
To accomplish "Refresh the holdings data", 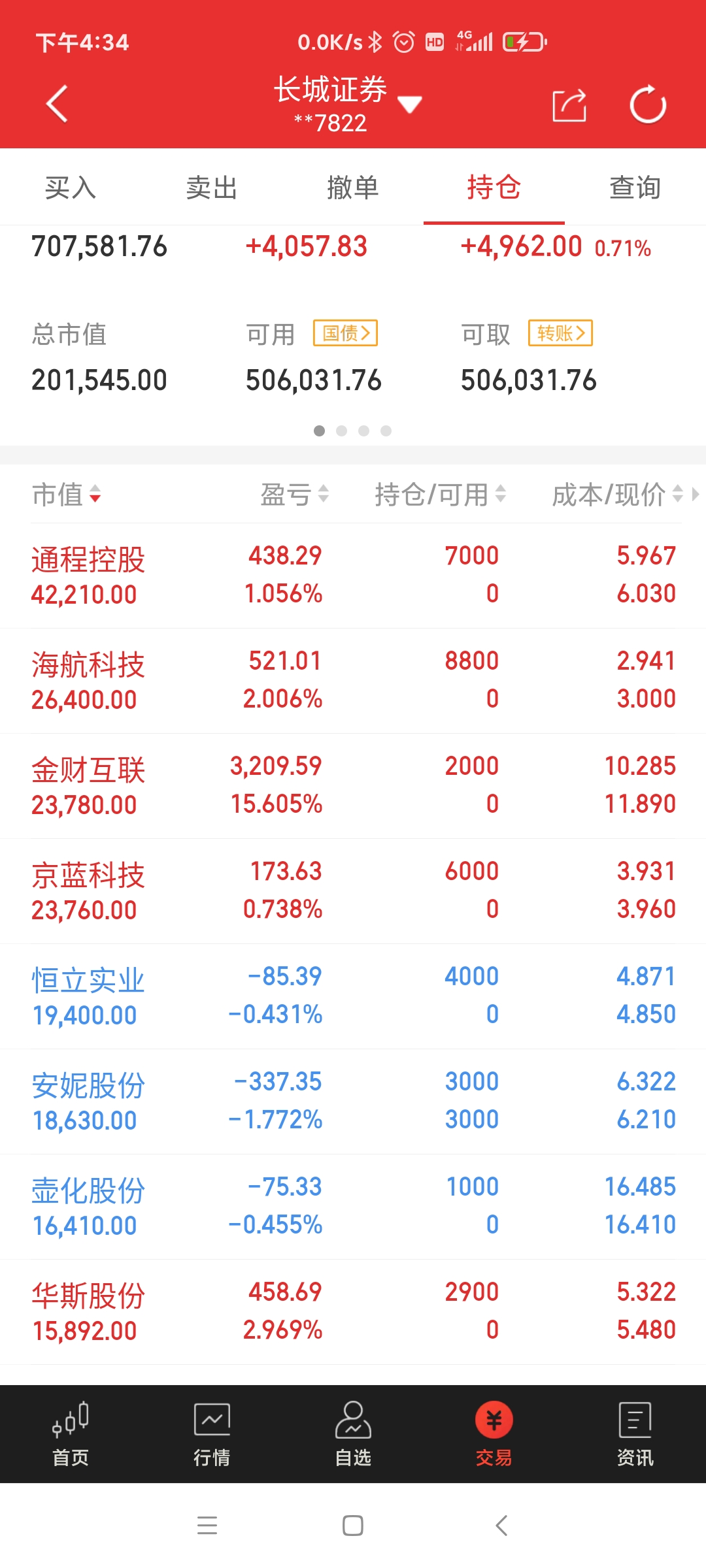I will [x=647, y=105].
